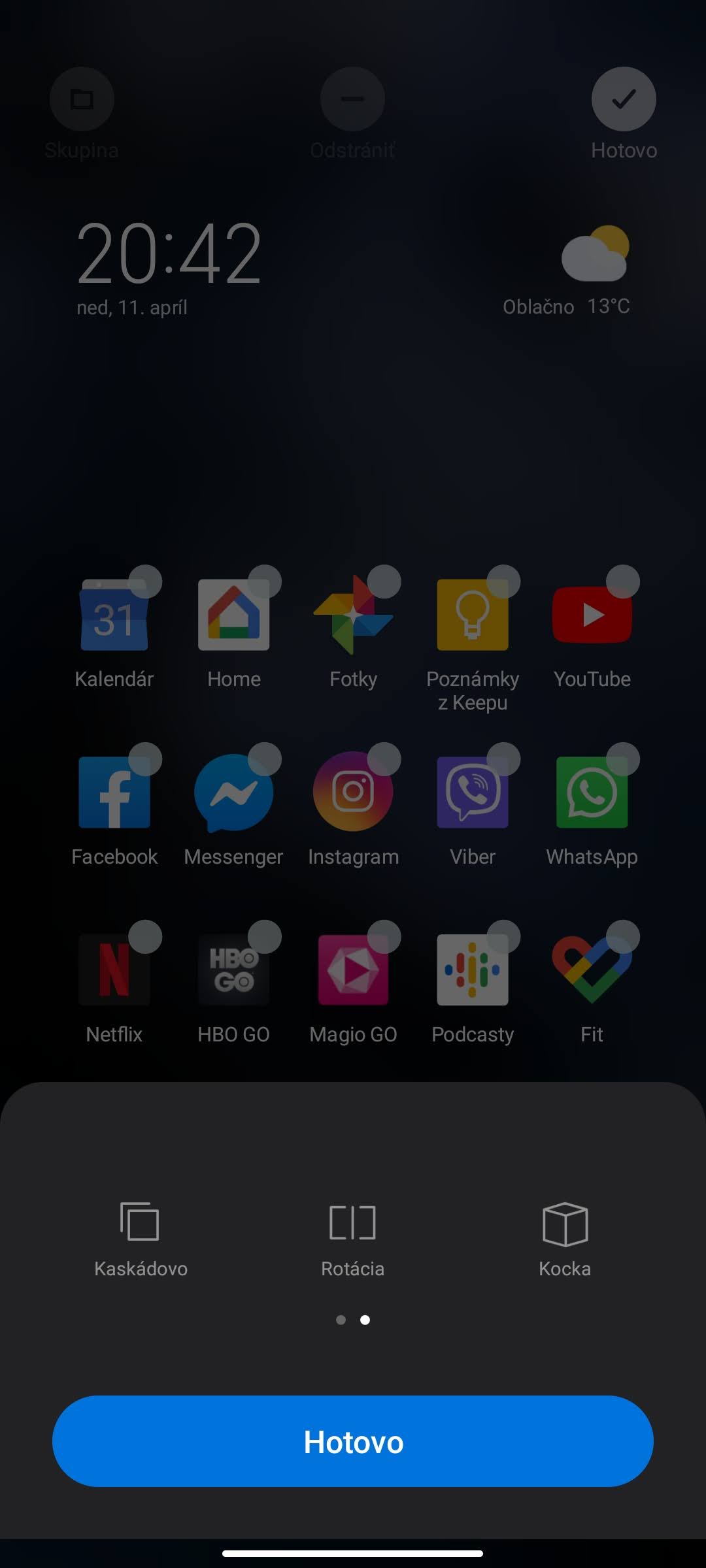The height and width of the screenshot is (1568, 706).
Task: Select the Google Fit app icon
Action: click(592, 969)
